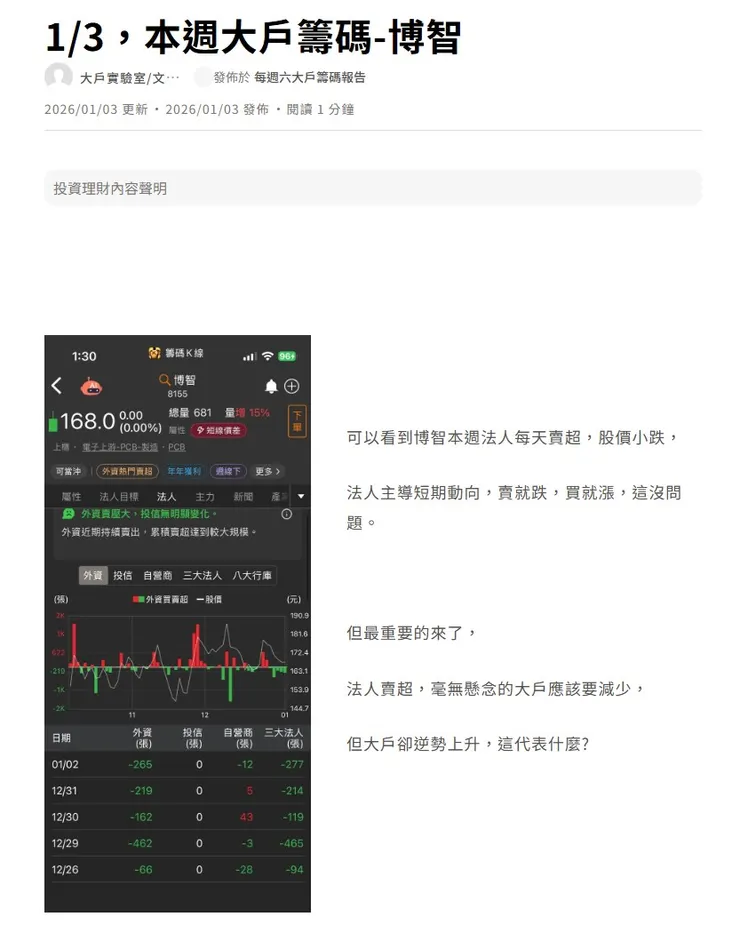Select 三大法人 in the institution filter row

tap(202, 574)
